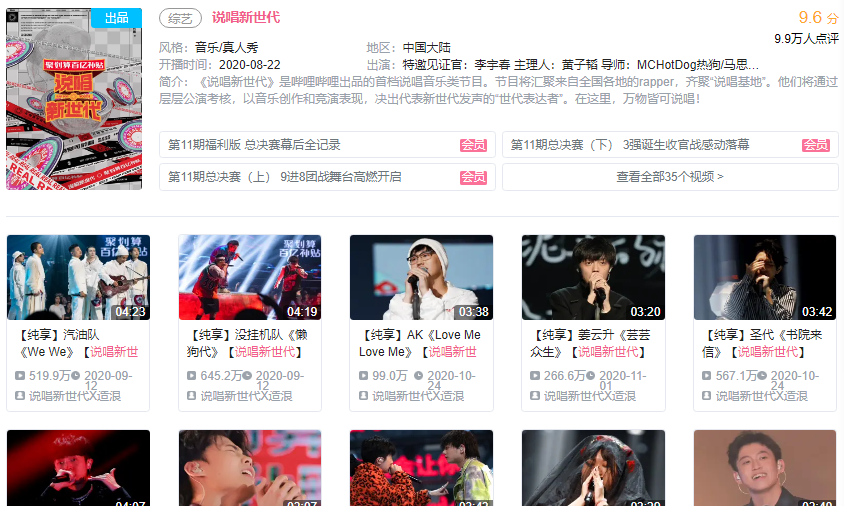Open the 说唱新世代 show title link

(246, 17)
